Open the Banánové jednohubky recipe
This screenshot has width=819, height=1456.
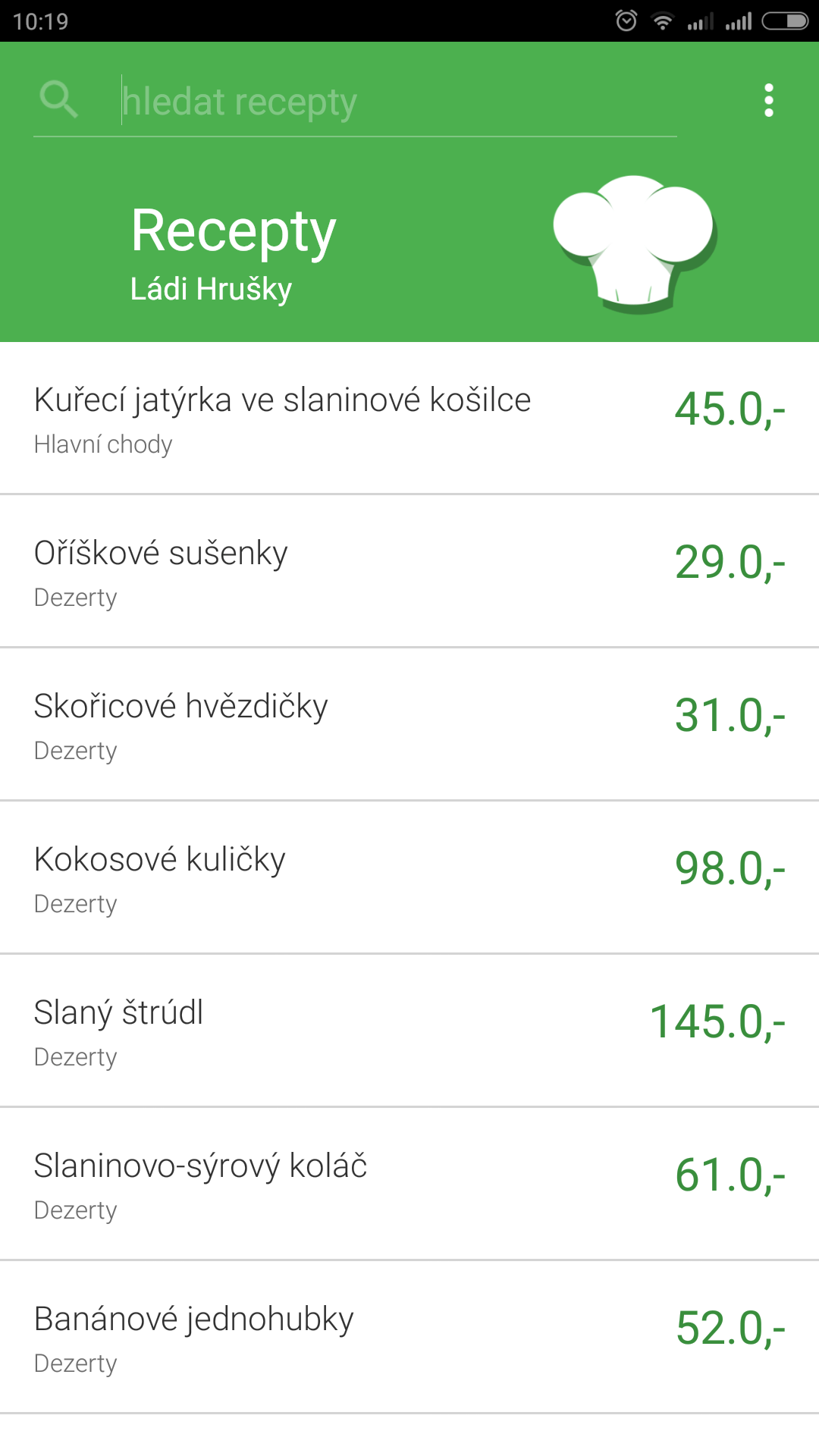[409, 1337]
